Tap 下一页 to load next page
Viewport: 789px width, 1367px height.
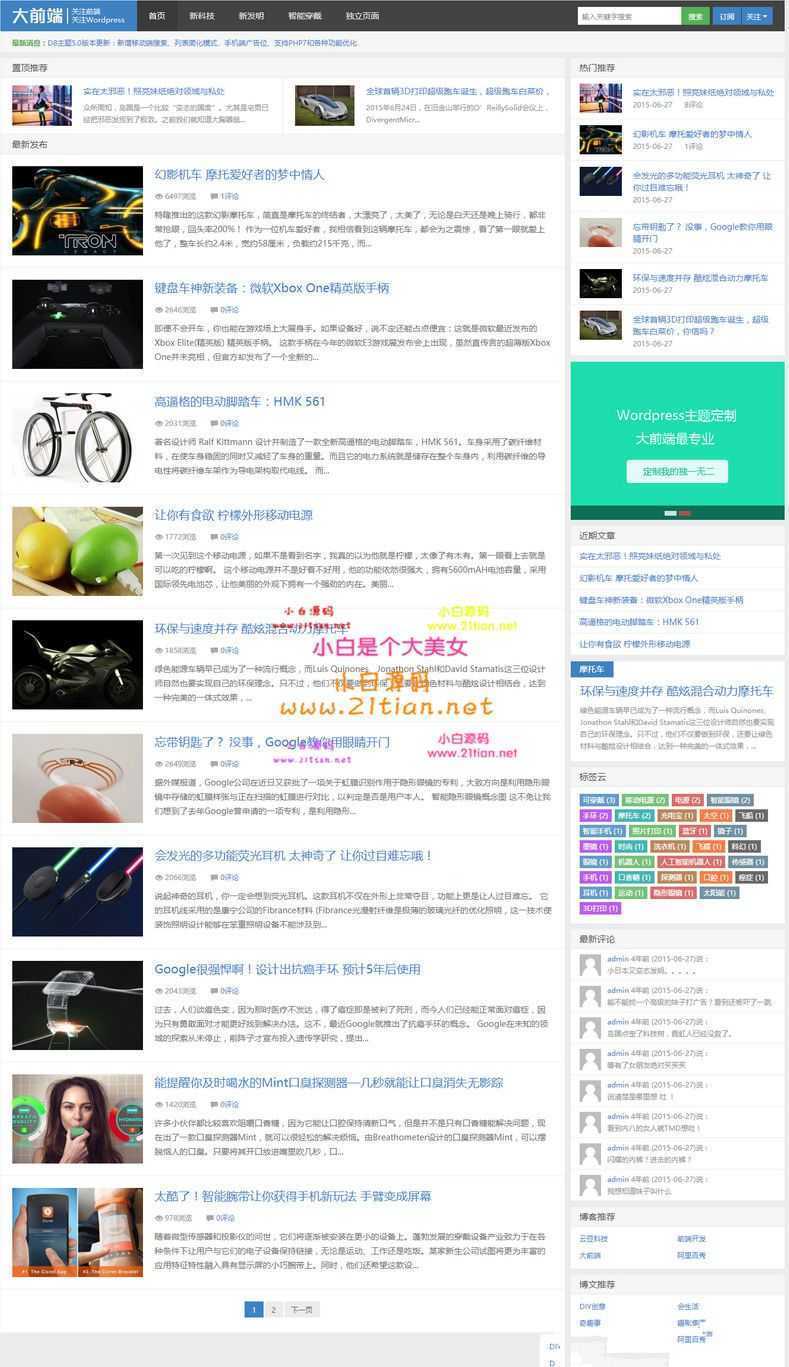(301, 1309)
